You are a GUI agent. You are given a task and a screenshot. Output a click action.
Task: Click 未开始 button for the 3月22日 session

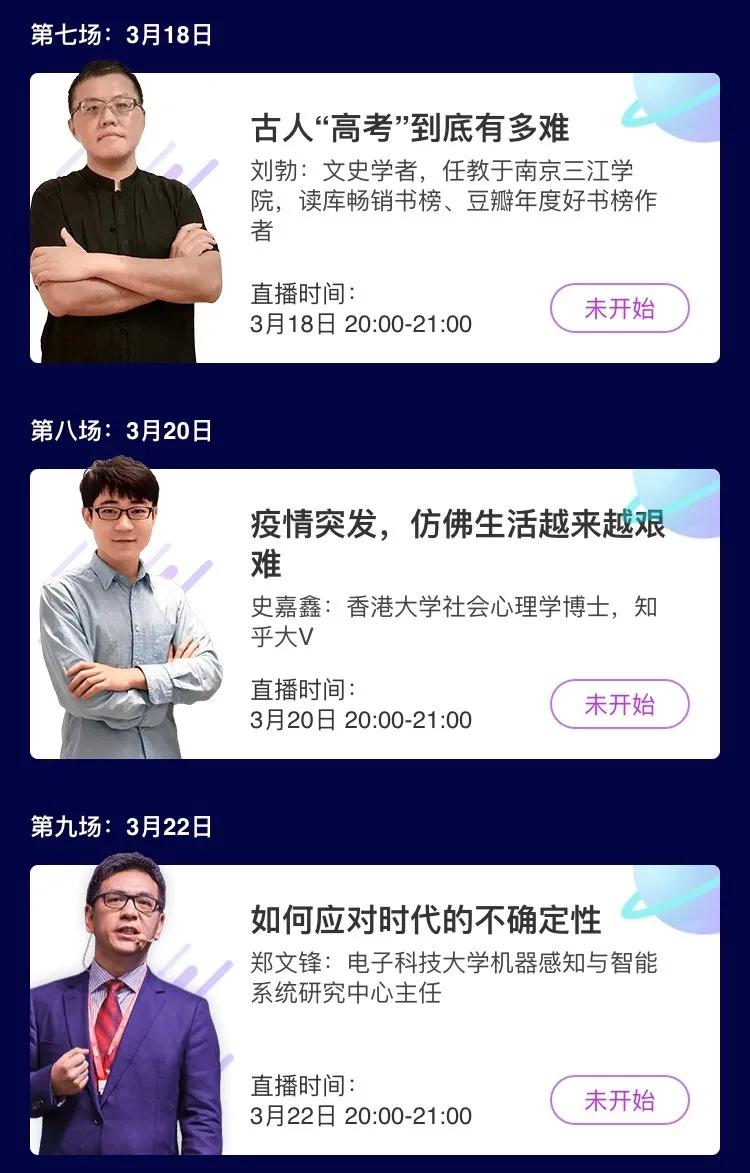618,1098
